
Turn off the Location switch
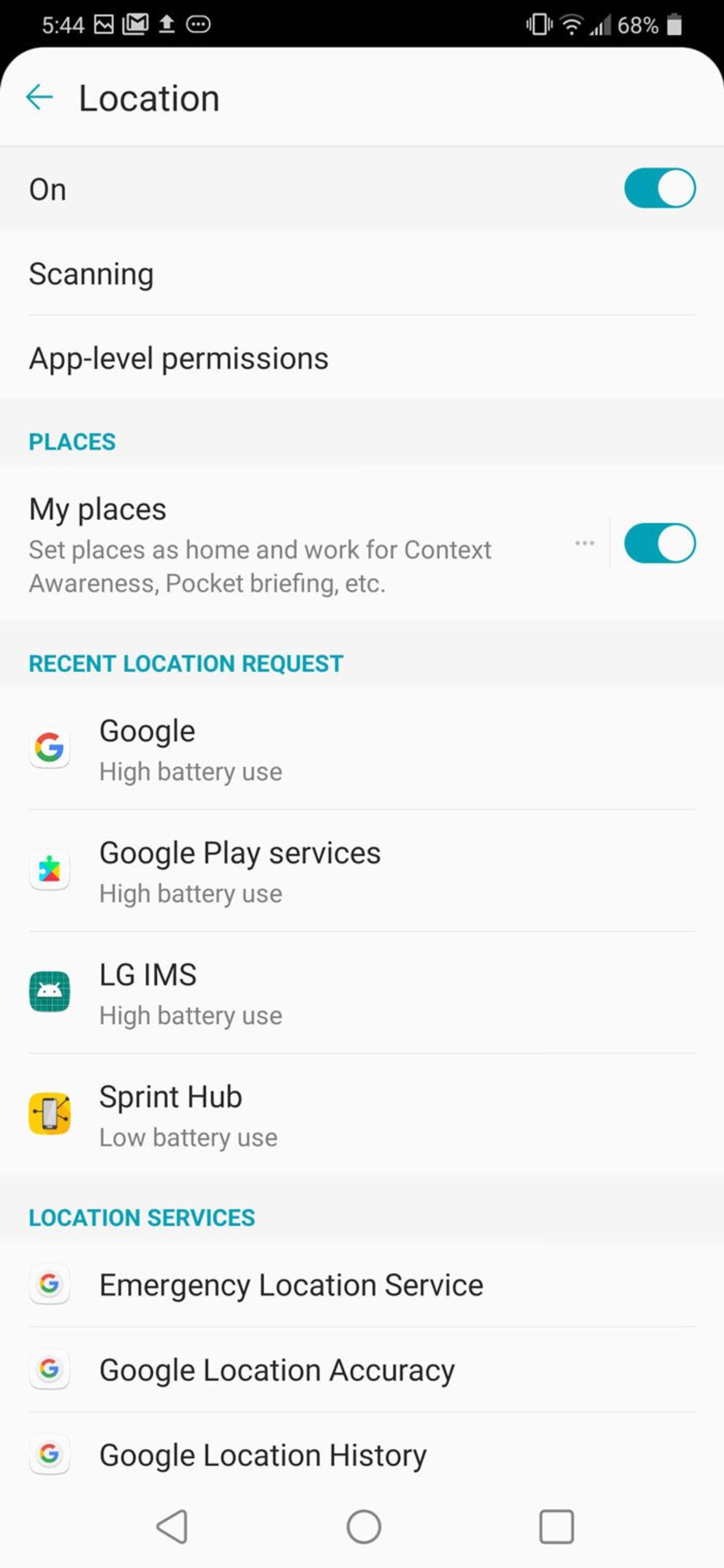tap(660, 188)
